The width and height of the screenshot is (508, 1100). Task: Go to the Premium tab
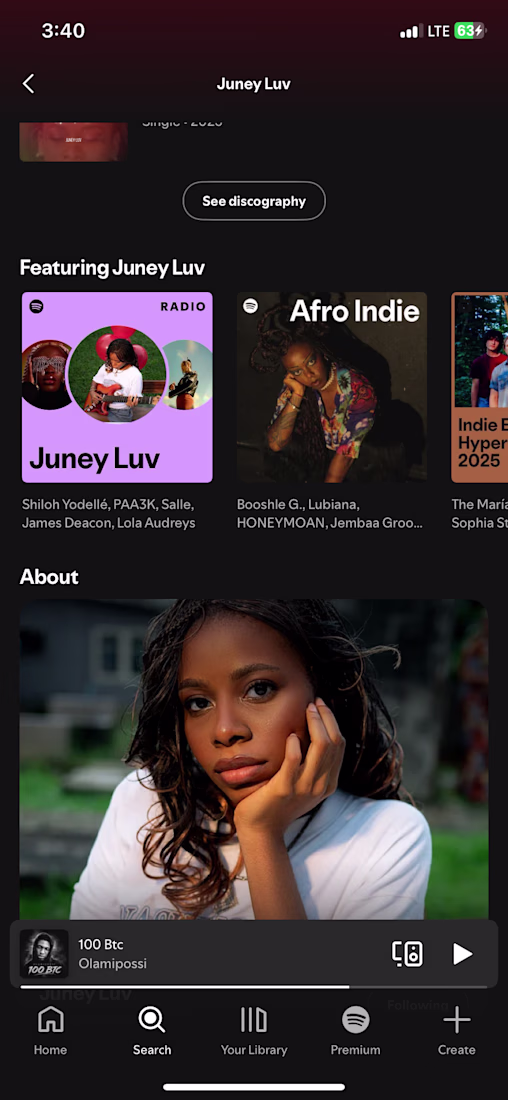coord(356,1031)
